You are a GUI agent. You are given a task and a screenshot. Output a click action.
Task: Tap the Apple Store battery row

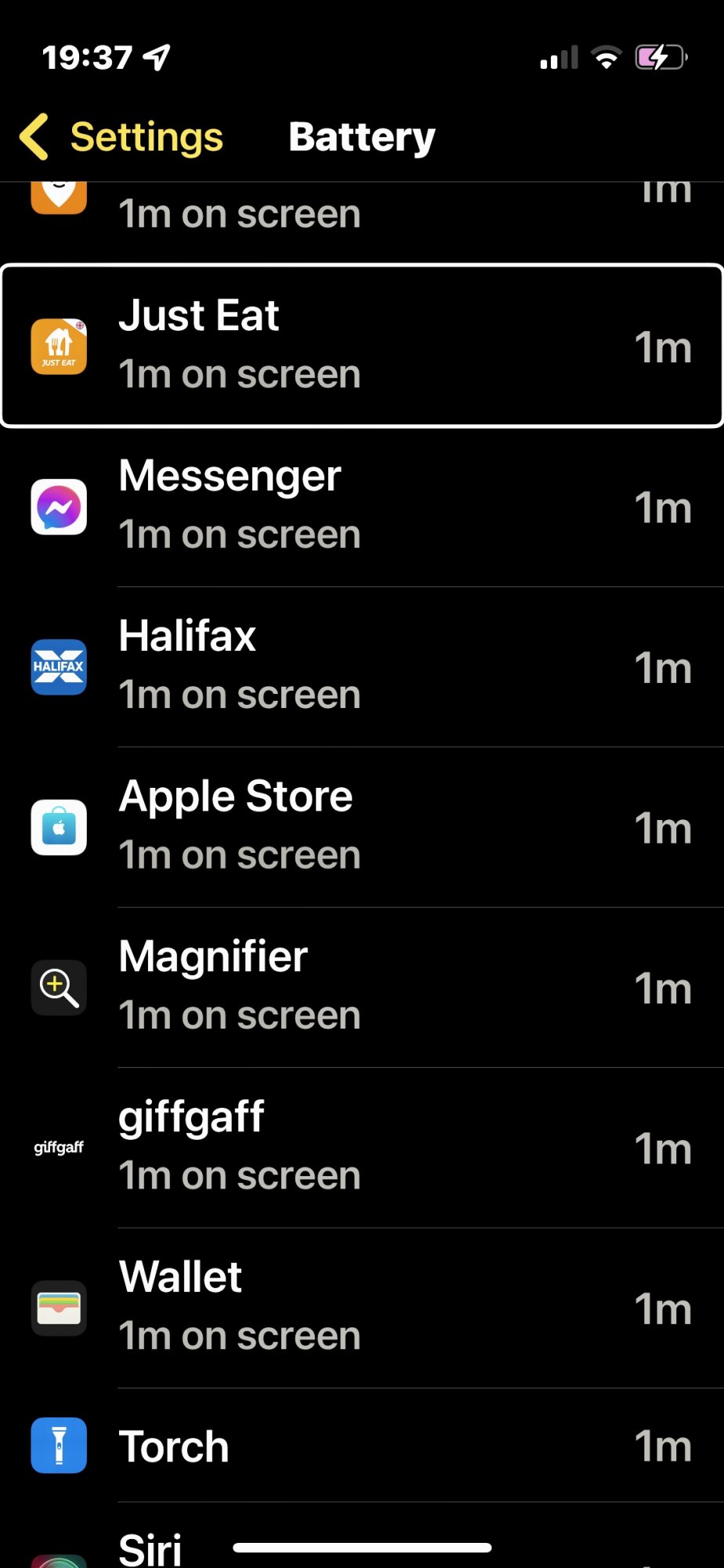[362, 827]
